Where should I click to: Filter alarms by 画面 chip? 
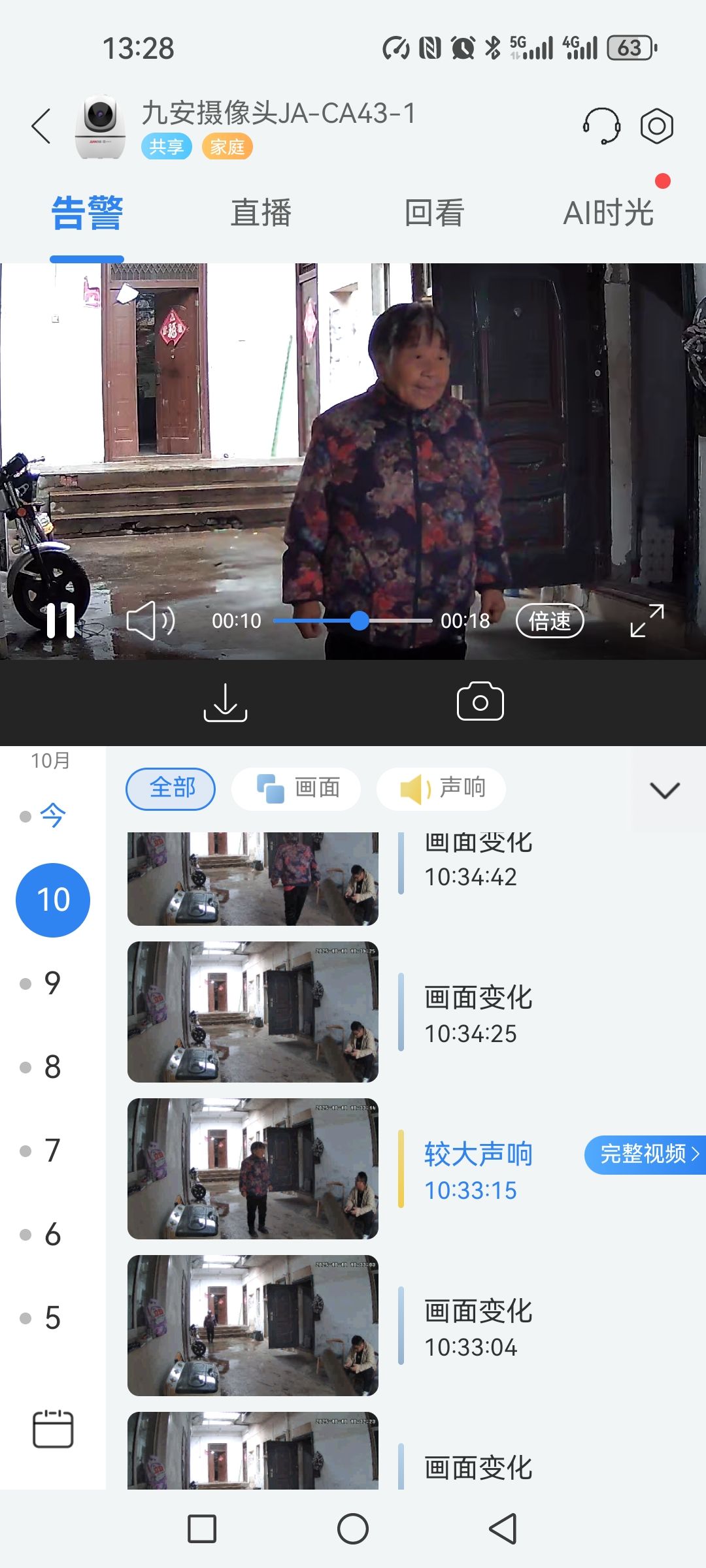(x=297, y=789)
